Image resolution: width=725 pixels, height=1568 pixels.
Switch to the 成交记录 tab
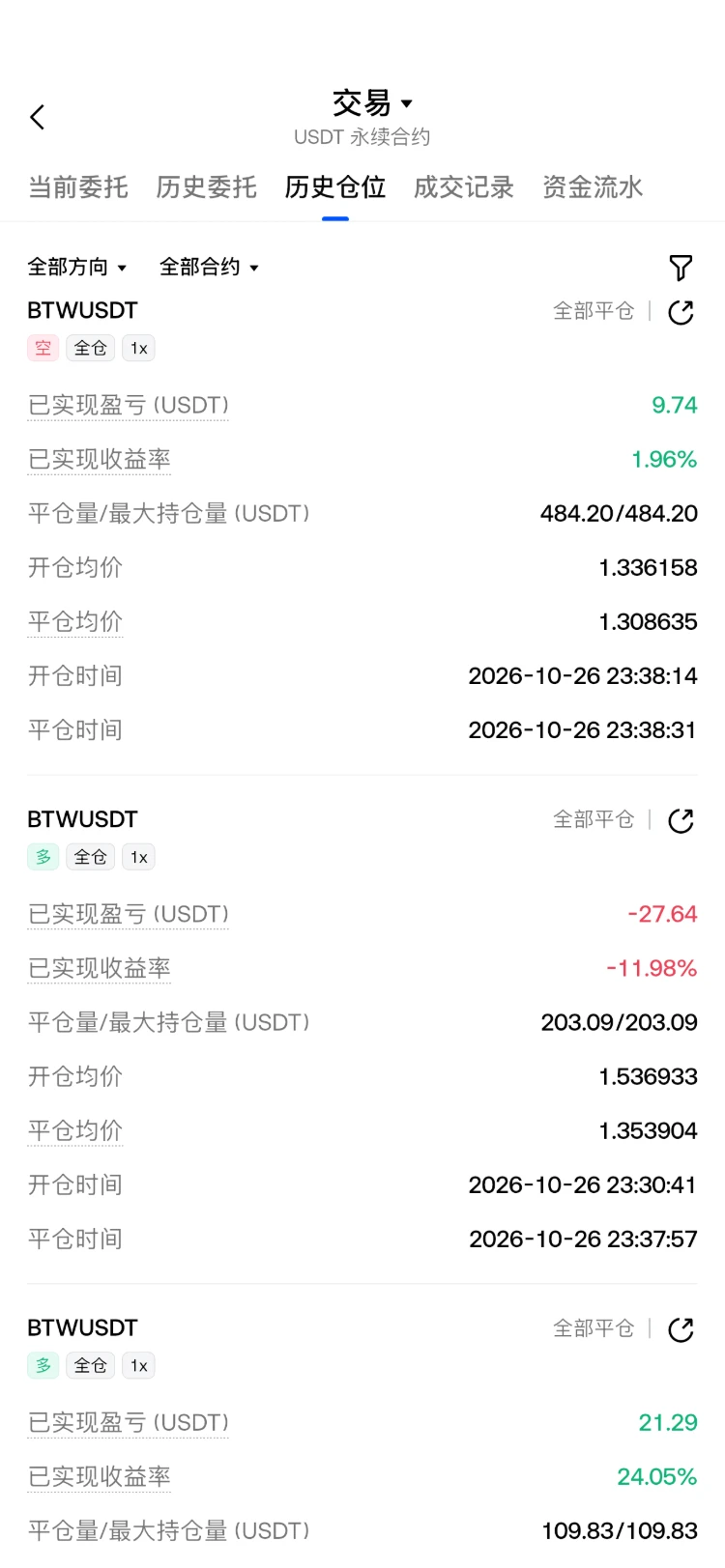(x=464, y=186)
